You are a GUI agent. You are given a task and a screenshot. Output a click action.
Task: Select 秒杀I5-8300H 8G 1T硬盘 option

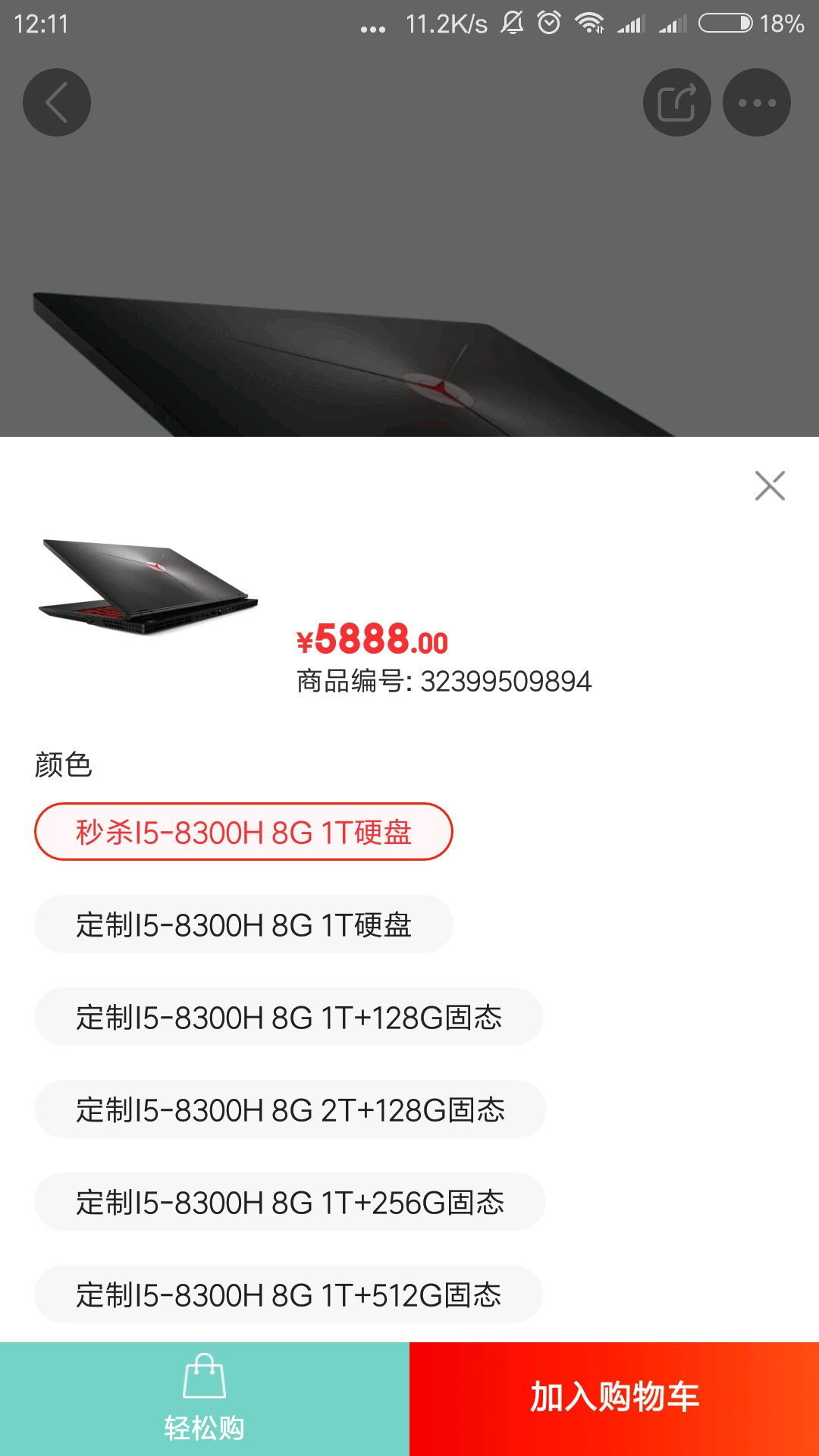(x=243, y=832)
